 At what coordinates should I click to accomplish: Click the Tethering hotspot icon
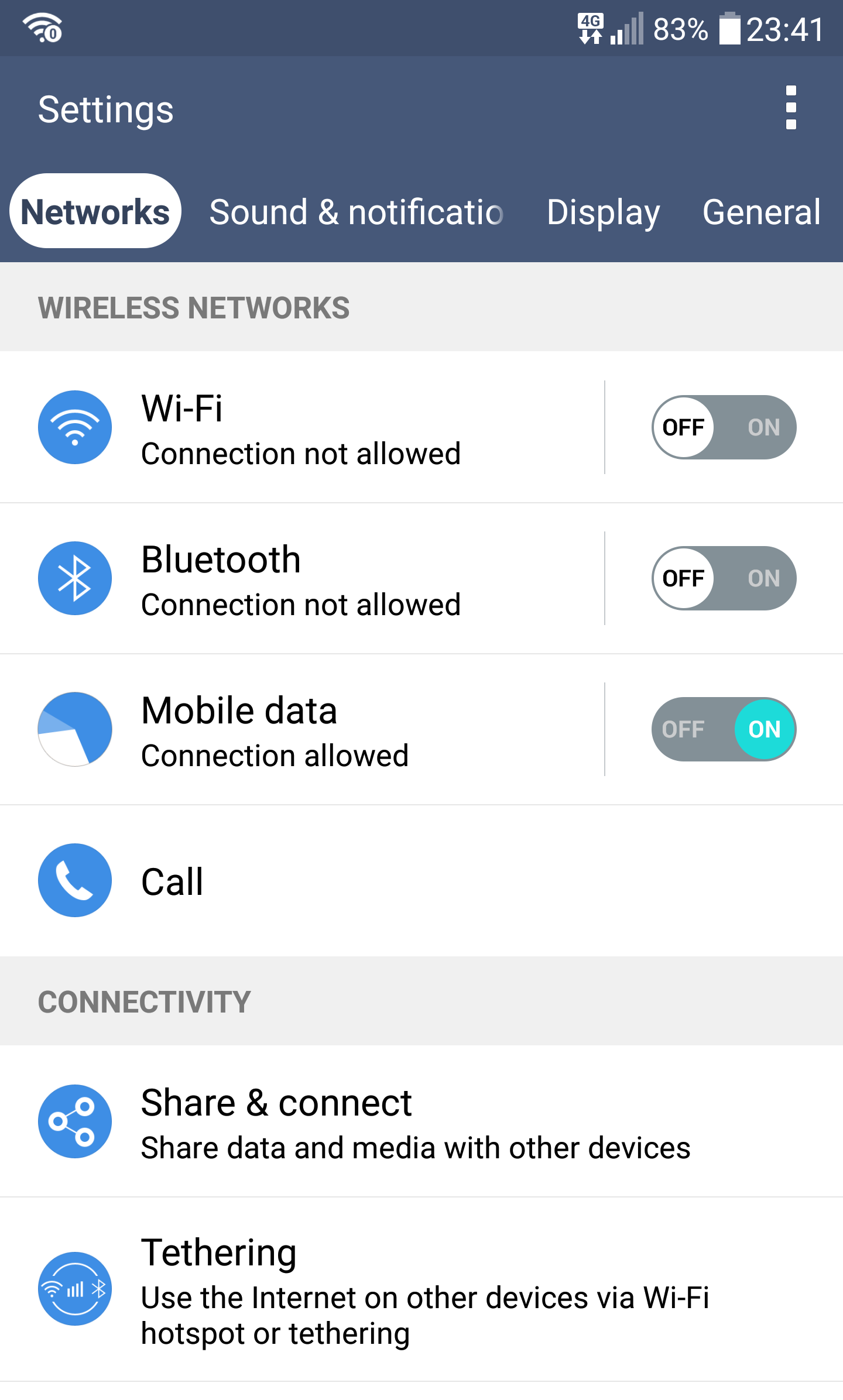pyautogui.click(x=74, y=1288)
